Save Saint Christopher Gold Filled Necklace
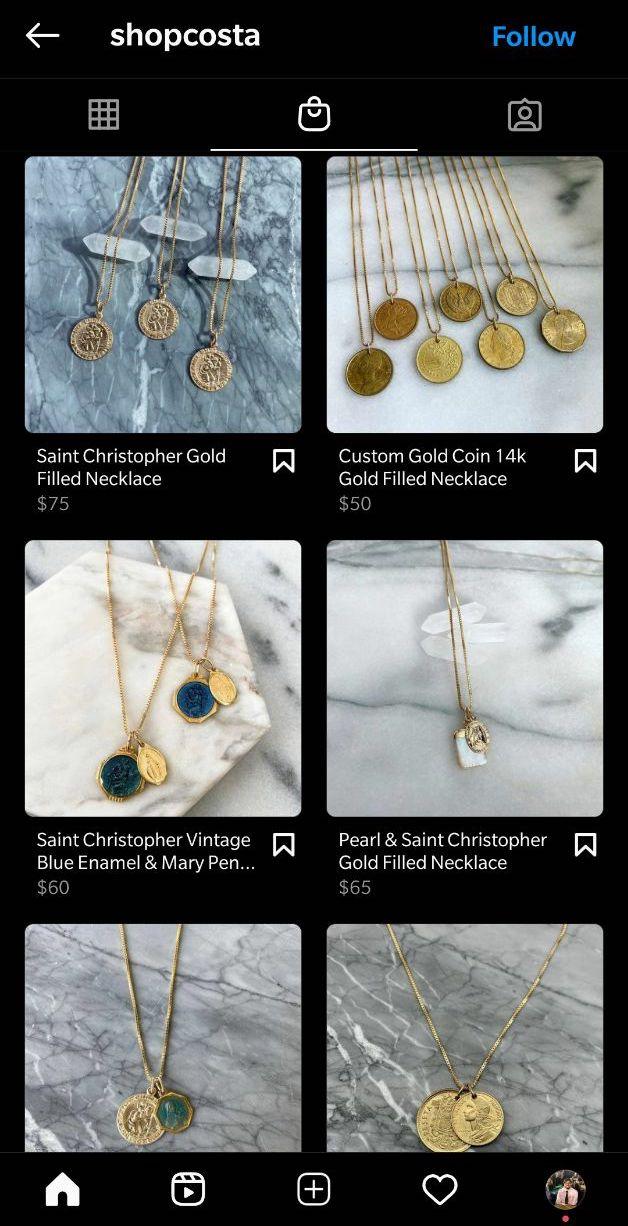Viewport: 628px width, 1226px height. tap(284, 461)
